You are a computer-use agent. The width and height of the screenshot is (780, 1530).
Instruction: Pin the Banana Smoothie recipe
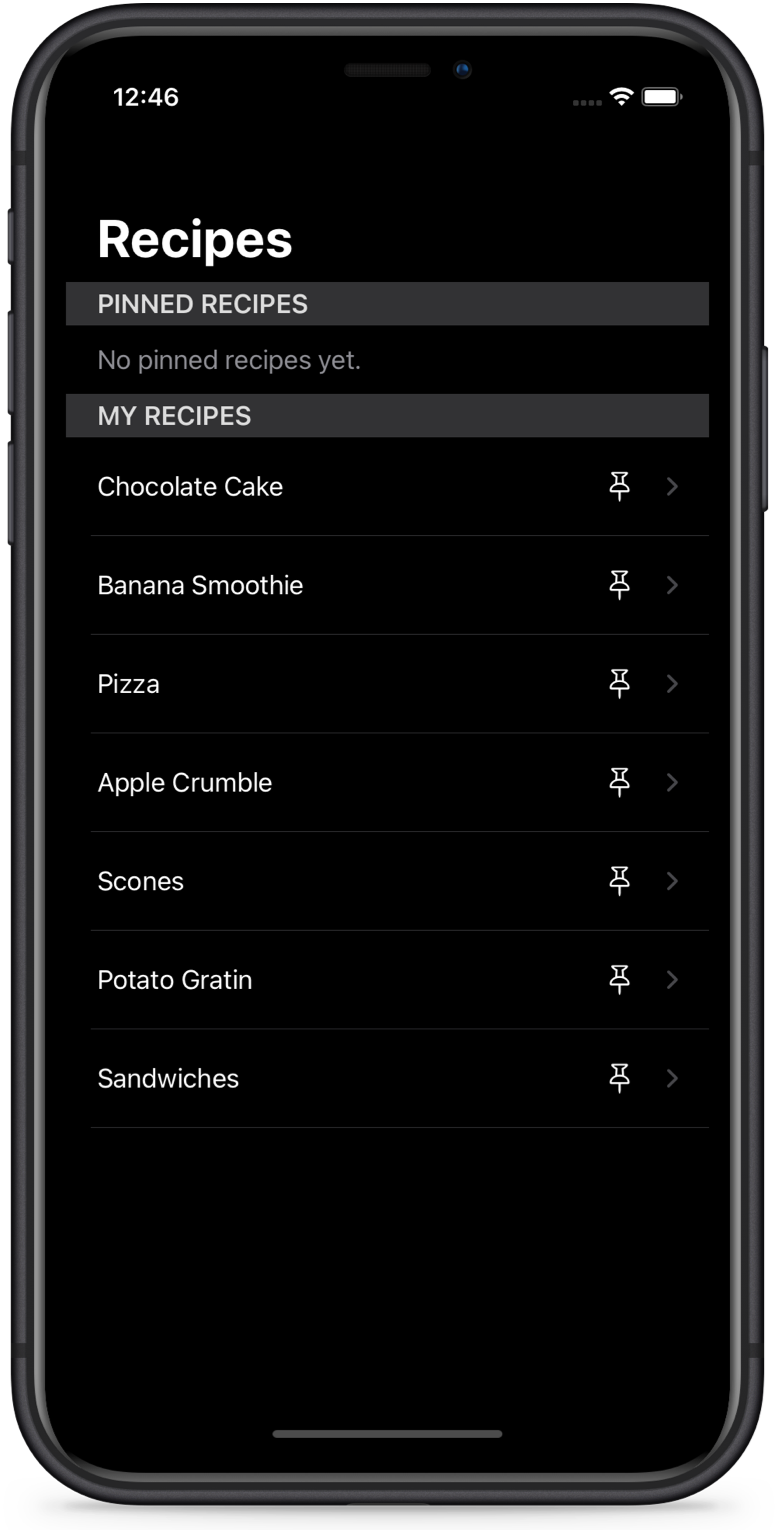pyautogui.click(x=620, y=585)
